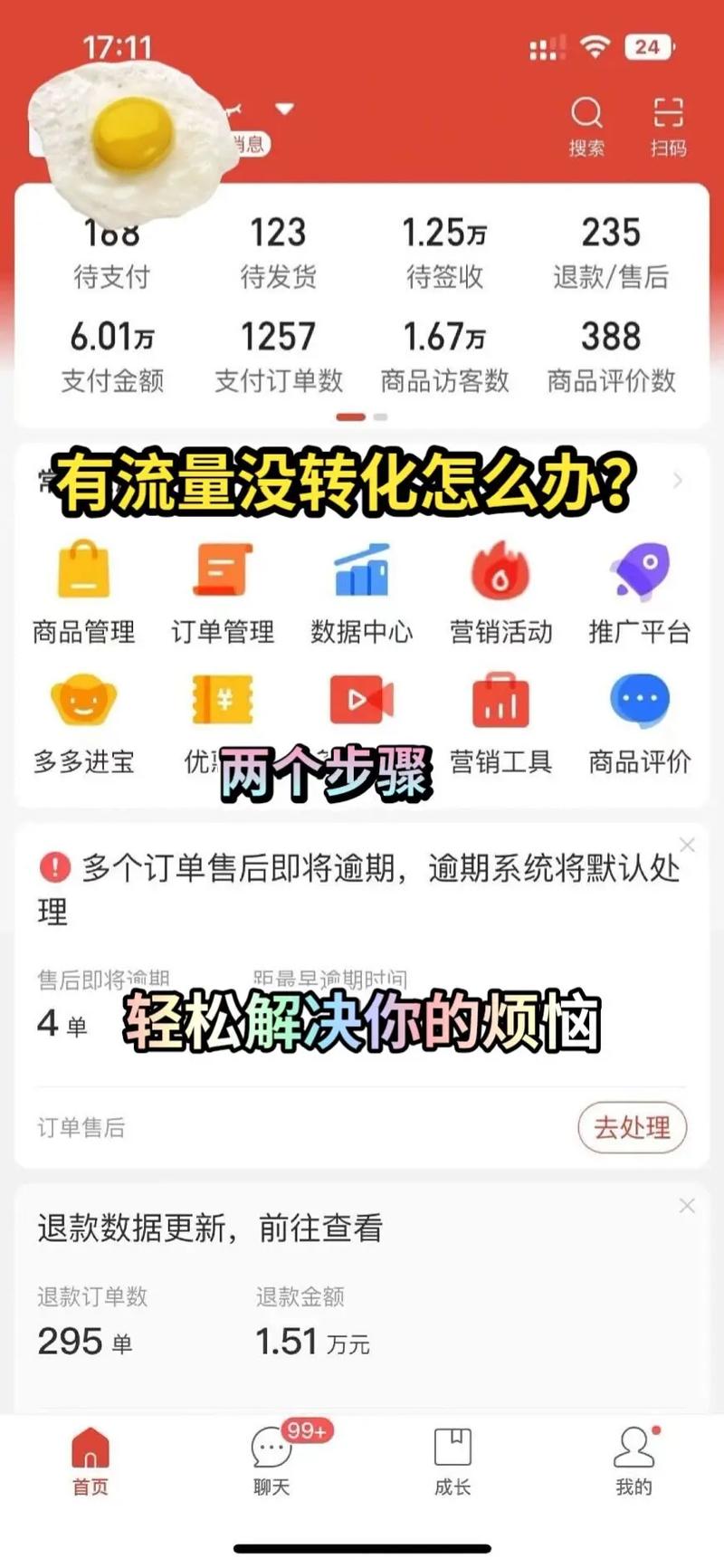Open 推广平台

coord(640,590)
